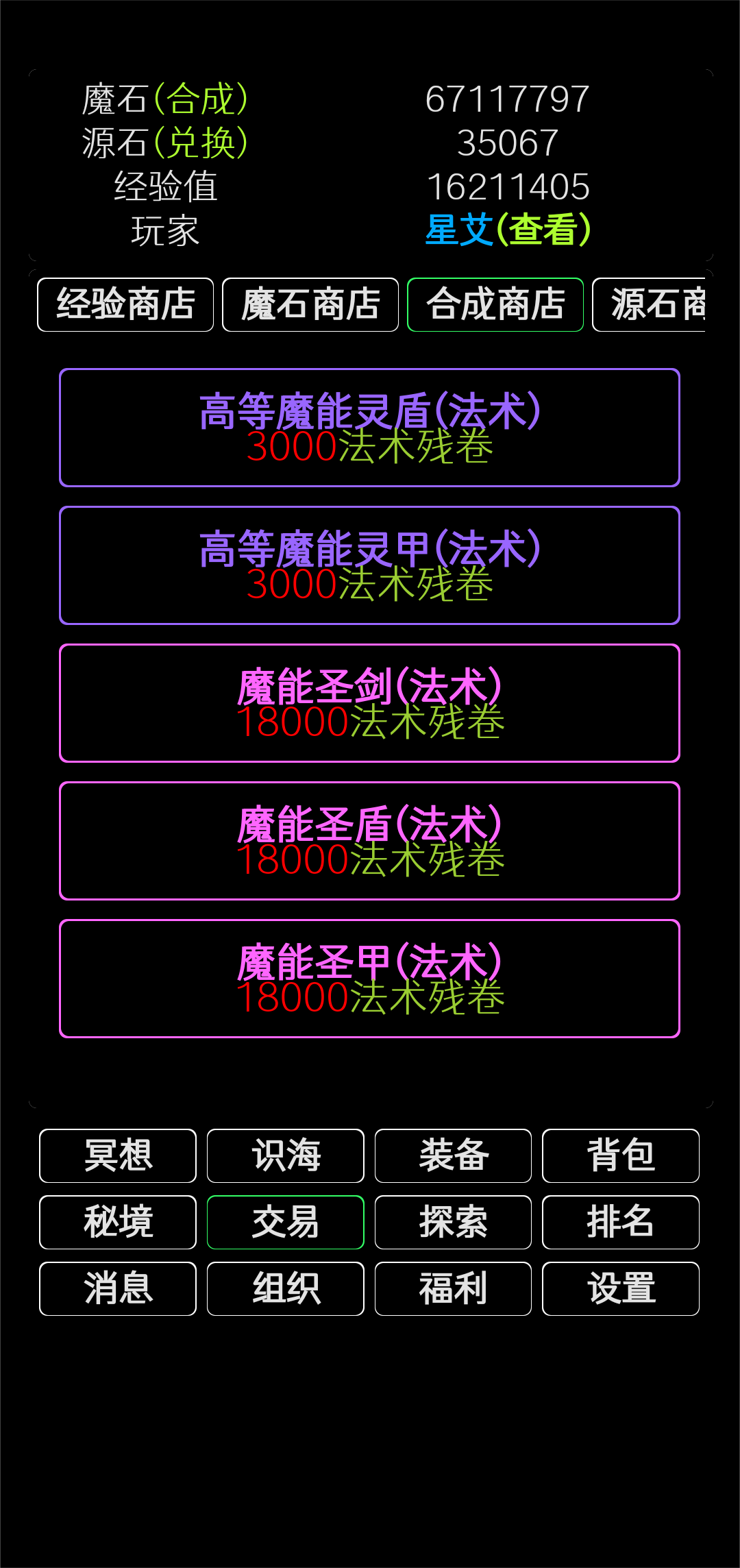Screen dimensions: 740x1568
Task: View player profile via 查看 link
Action: point(543,230)
